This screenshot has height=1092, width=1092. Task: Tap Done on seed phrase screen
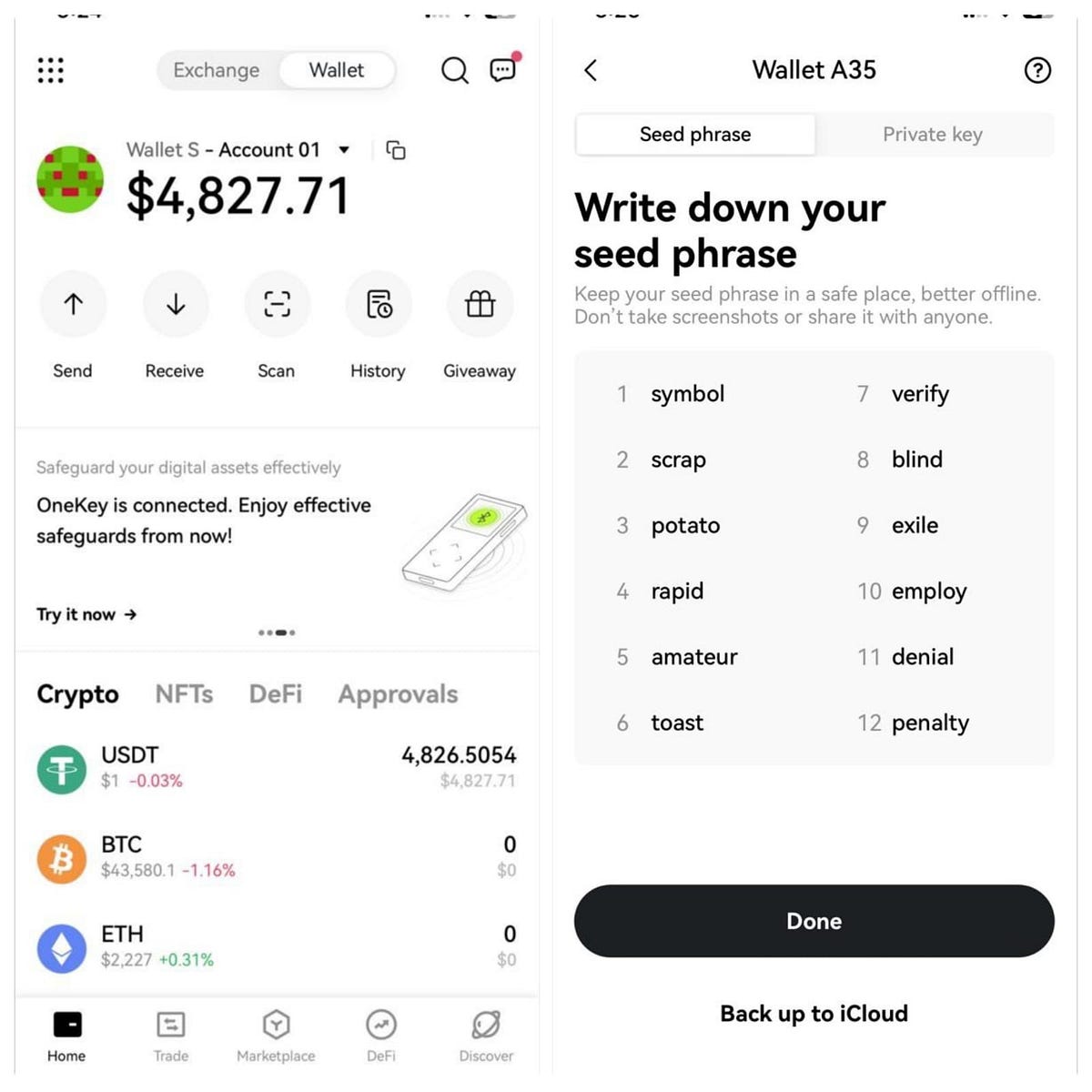click(814, 921)
